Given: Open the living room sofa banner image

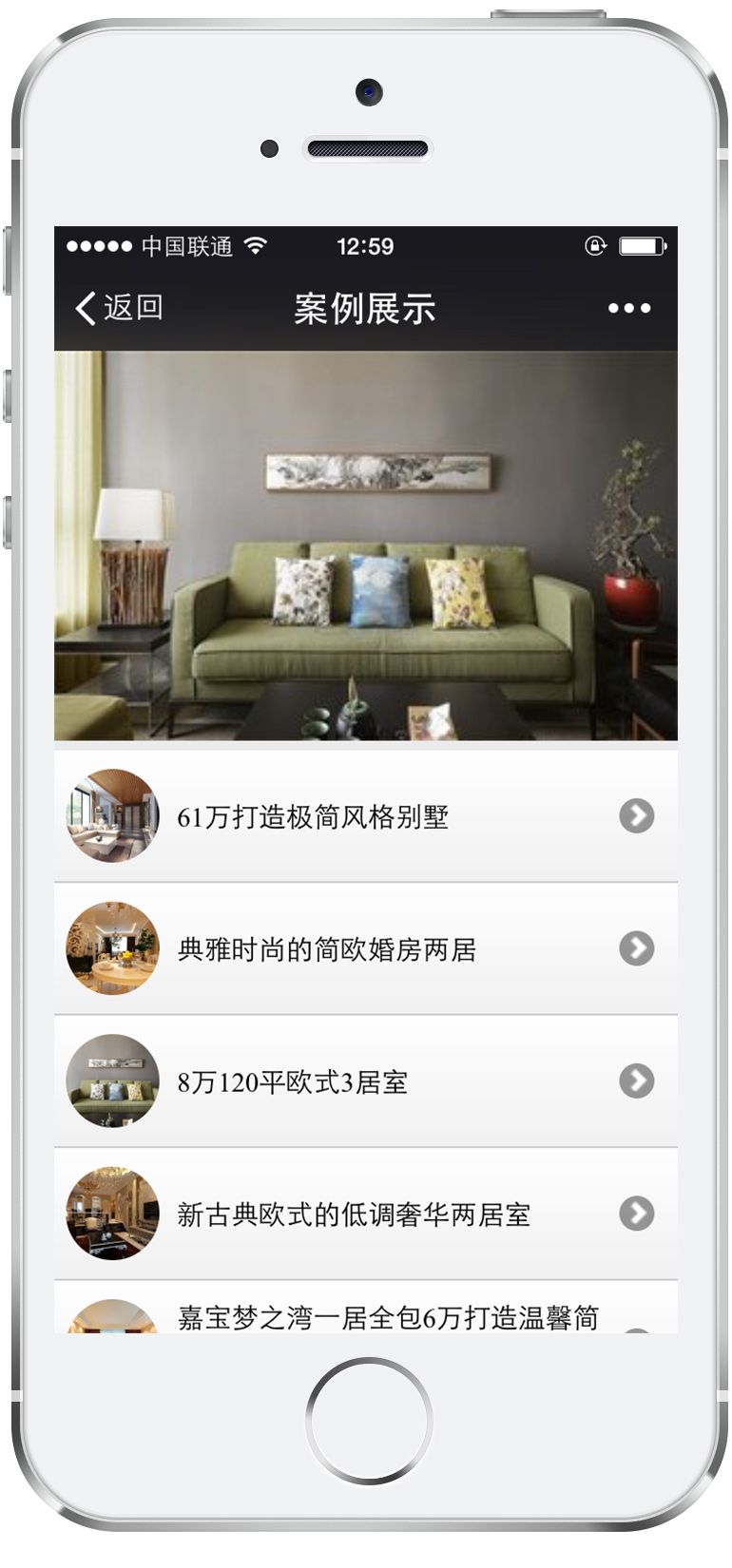Looking at the screenshot, I should (x=365, y=545).
